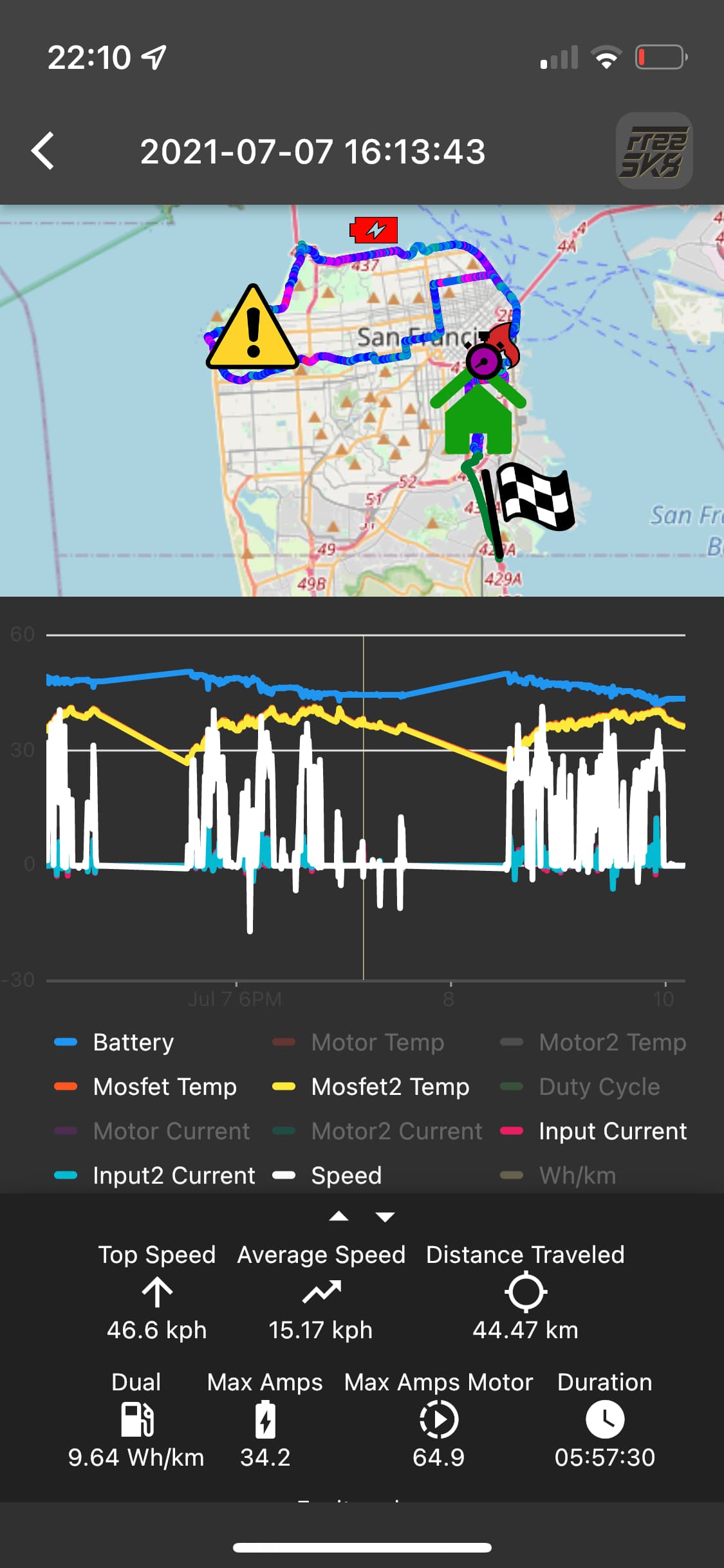The width and height of the screenshot is (724, 1568).
Task: Show the Motor Temp series
Action: tap(358, 1042)
